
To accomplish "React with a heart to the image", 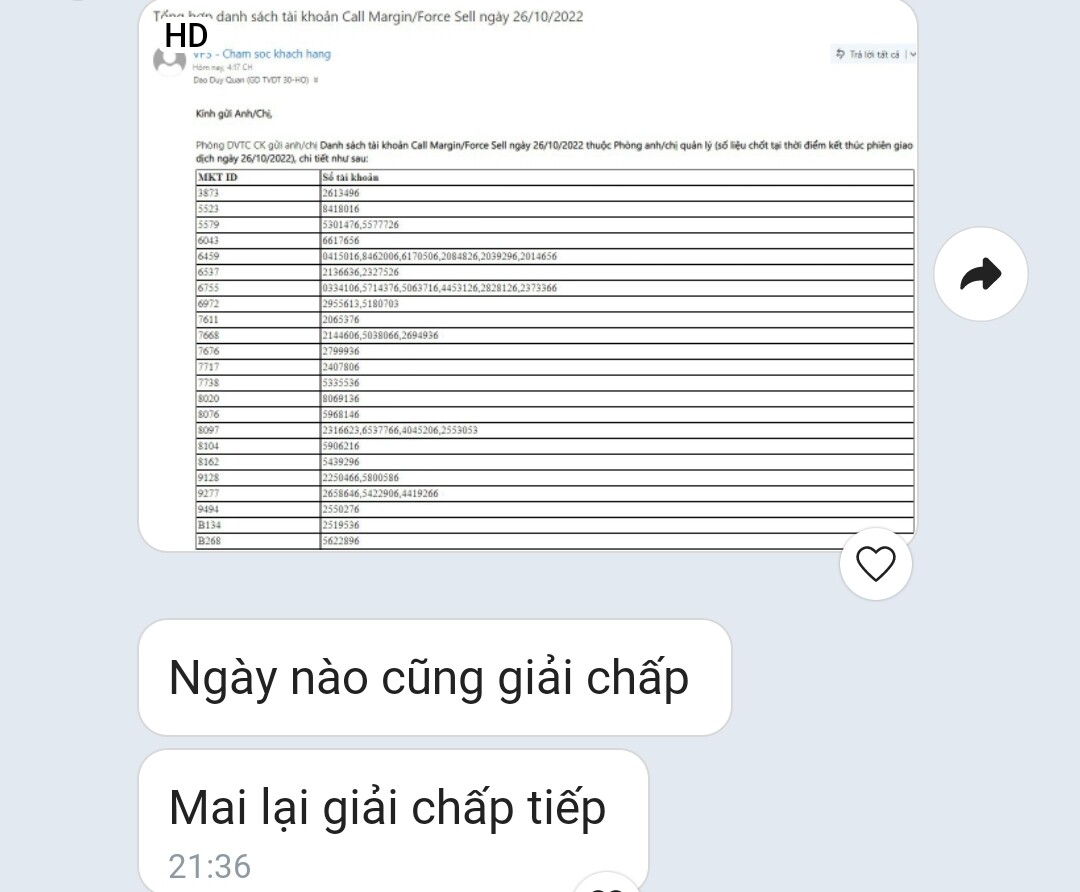I will tap(876, 564).
